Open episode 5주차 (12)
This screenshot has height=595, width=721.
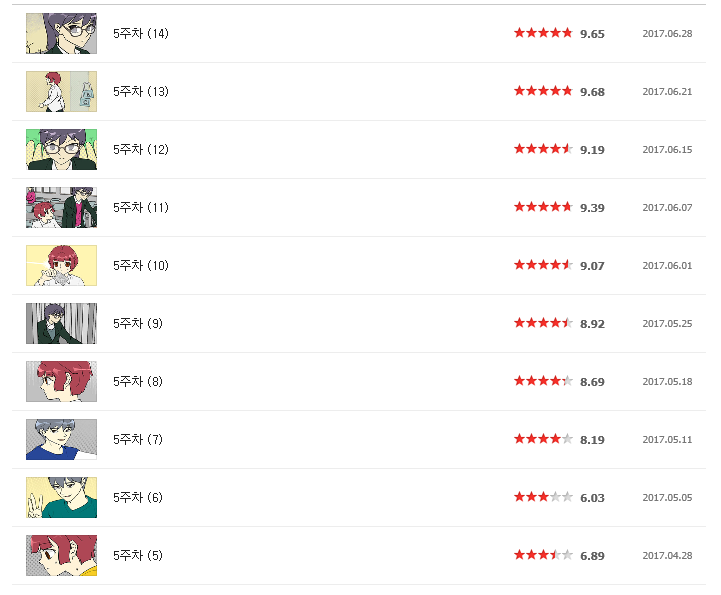140,150
